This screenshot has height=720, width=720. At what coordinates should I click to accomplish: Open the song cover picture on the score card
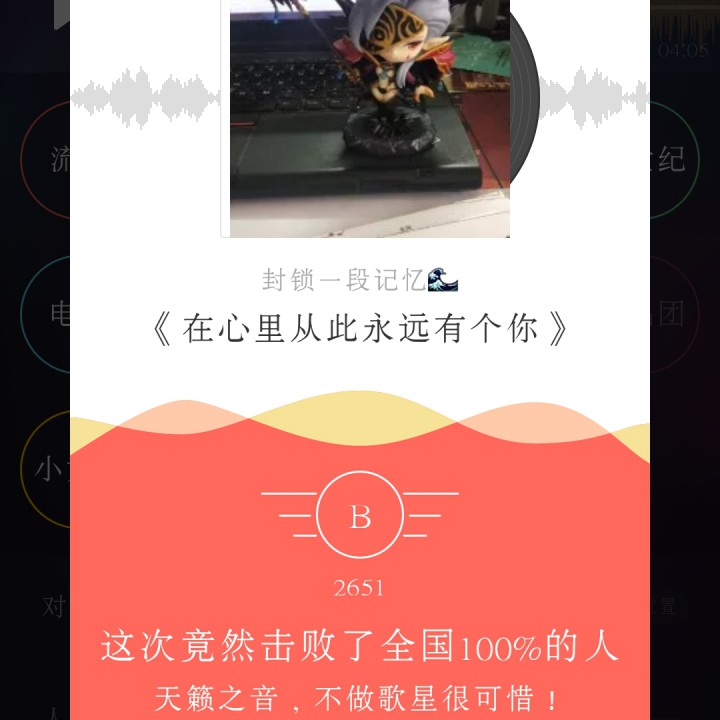[x=366, y=118]
